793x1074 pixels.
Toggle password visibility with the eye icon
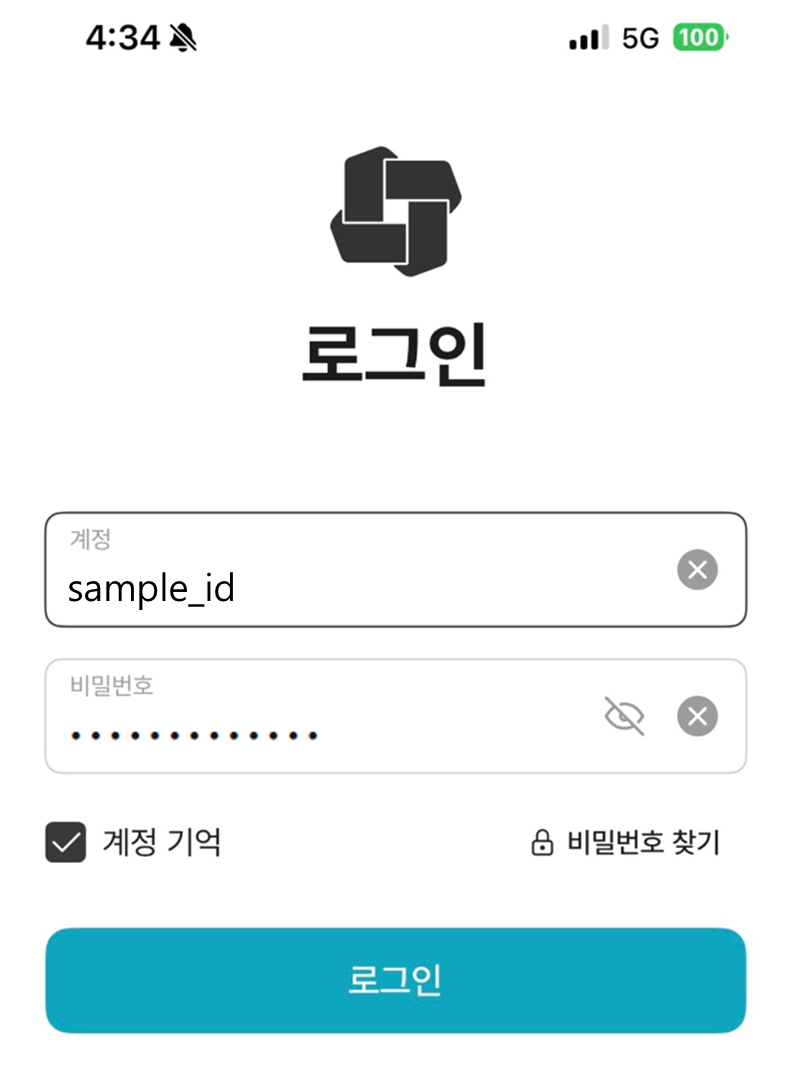(624, 716)
